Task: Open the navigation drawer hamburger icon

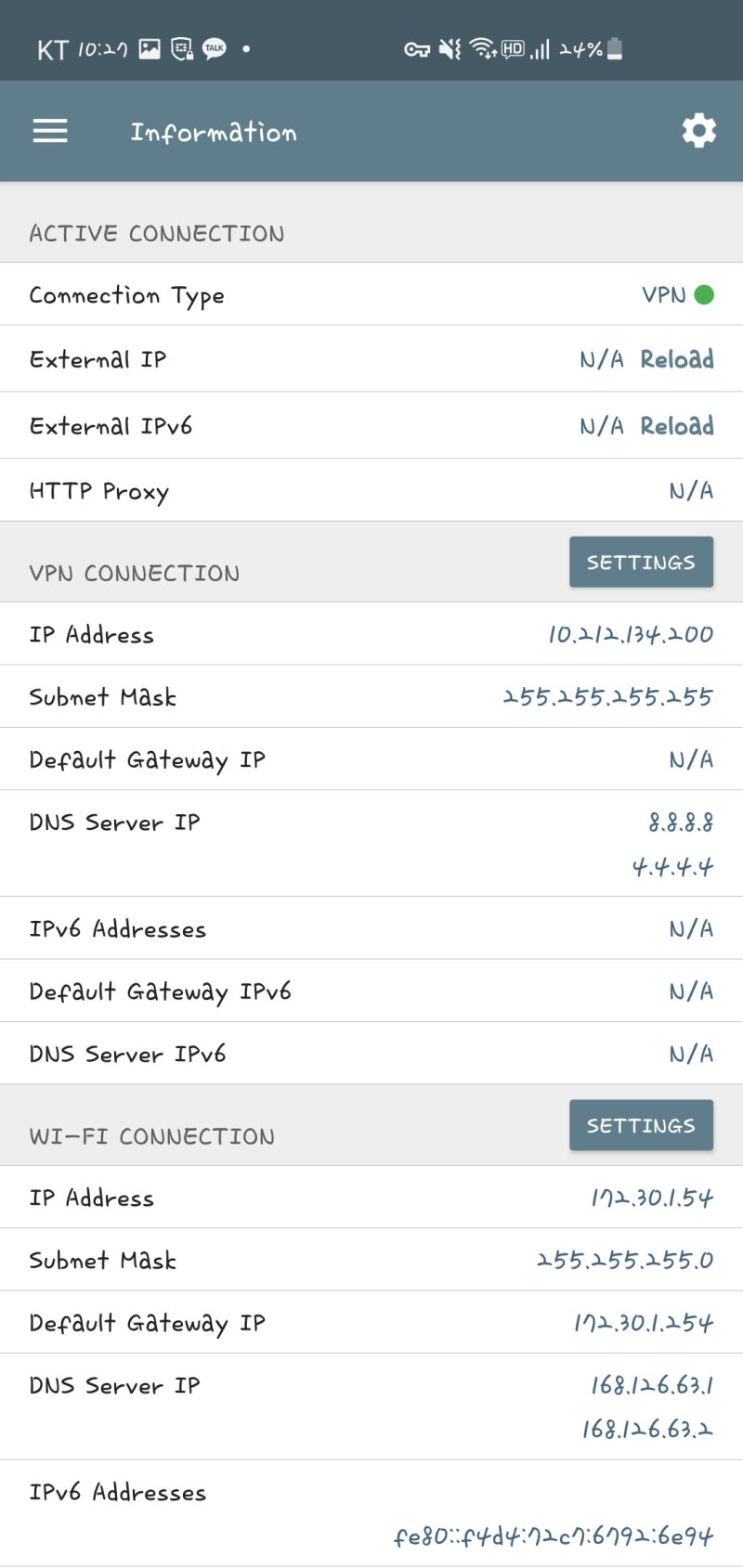Action: tap(49, 130)
